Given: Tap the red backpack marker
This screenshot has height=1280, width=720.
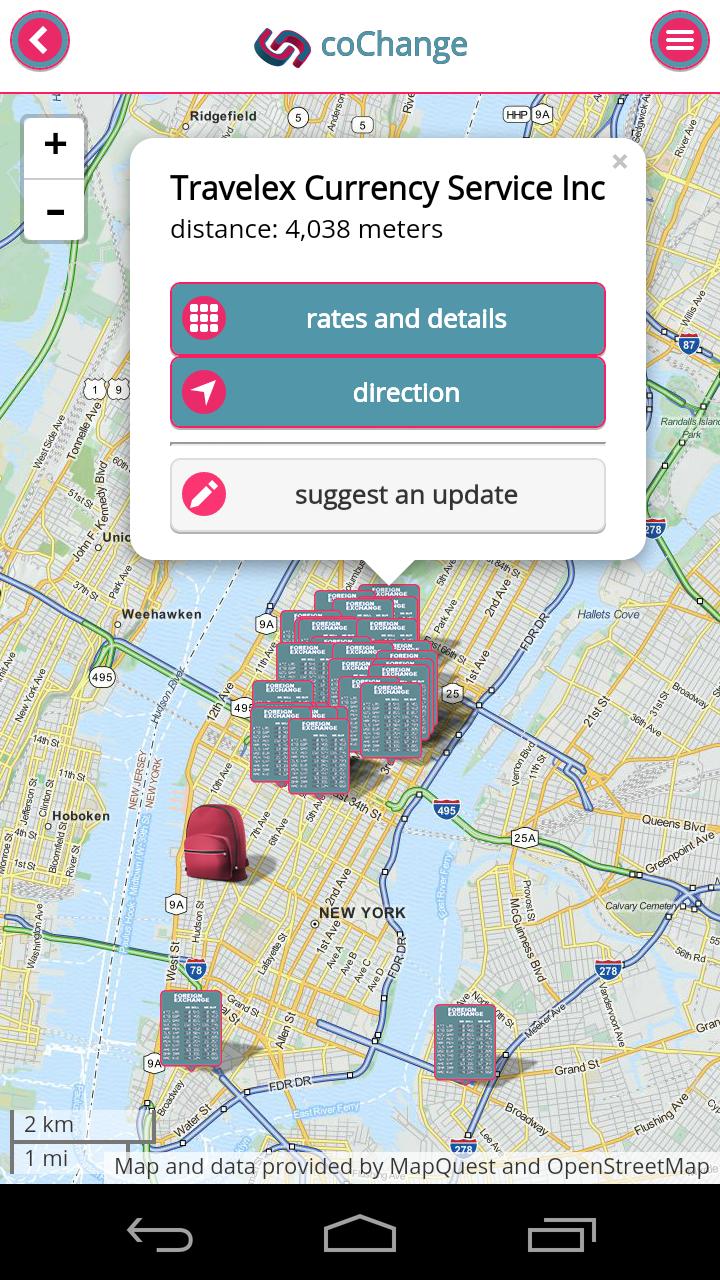Looking at the screenshot, I should pos(214,842).
